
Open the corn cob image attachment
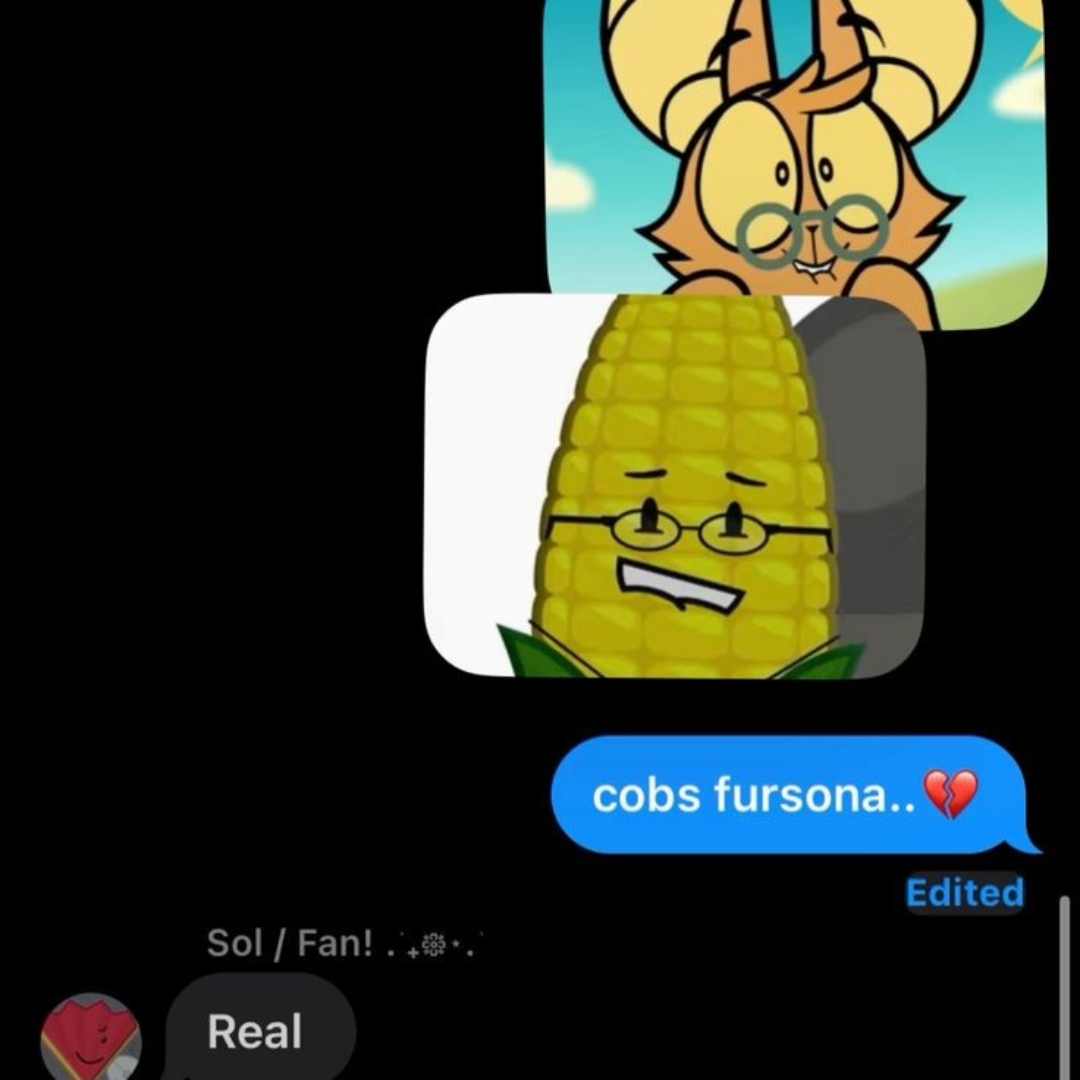[675, 486]
